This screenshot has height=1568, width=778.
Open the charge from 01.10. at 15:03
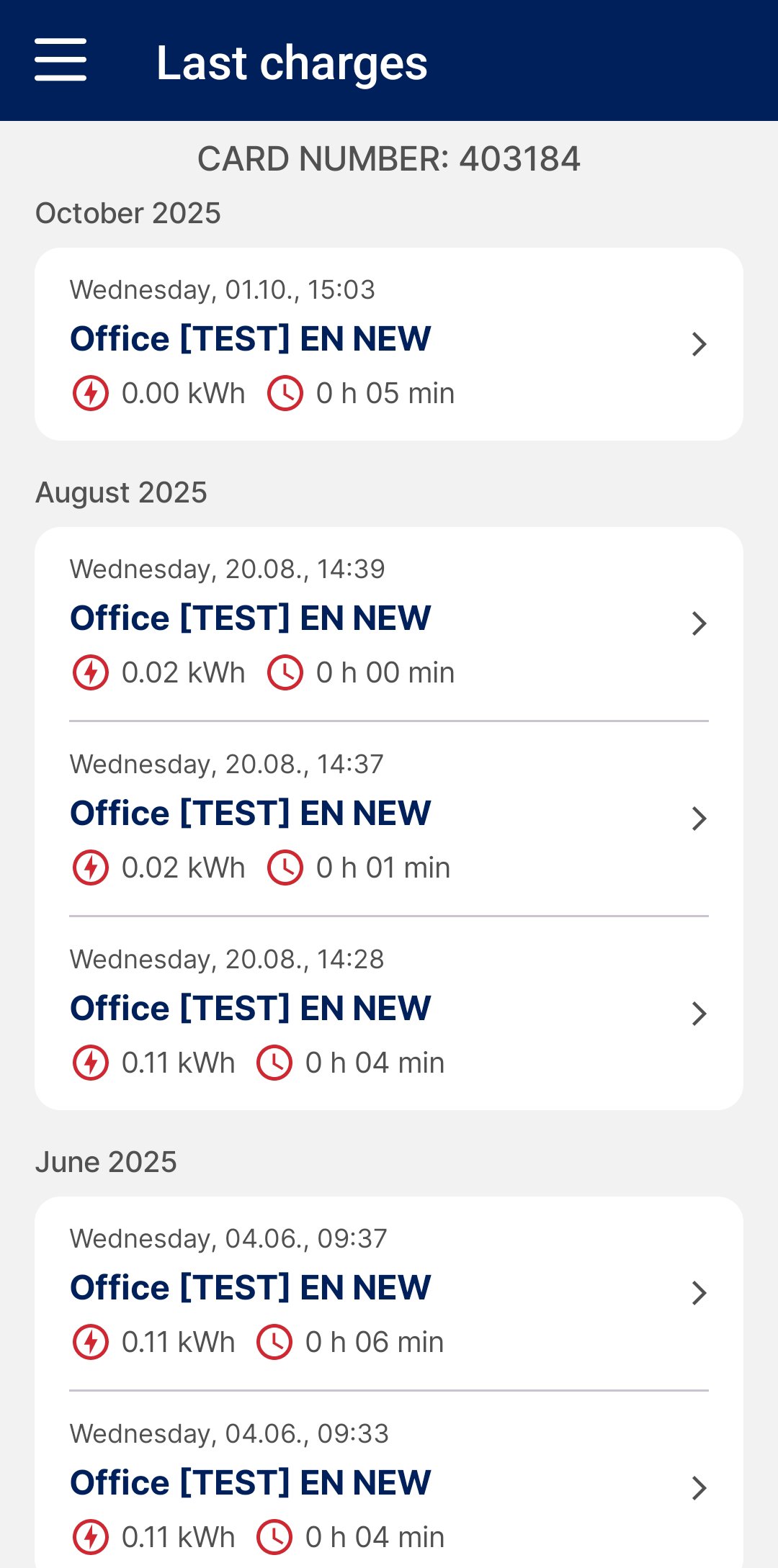pyautogui.click(x=389, y=343)
